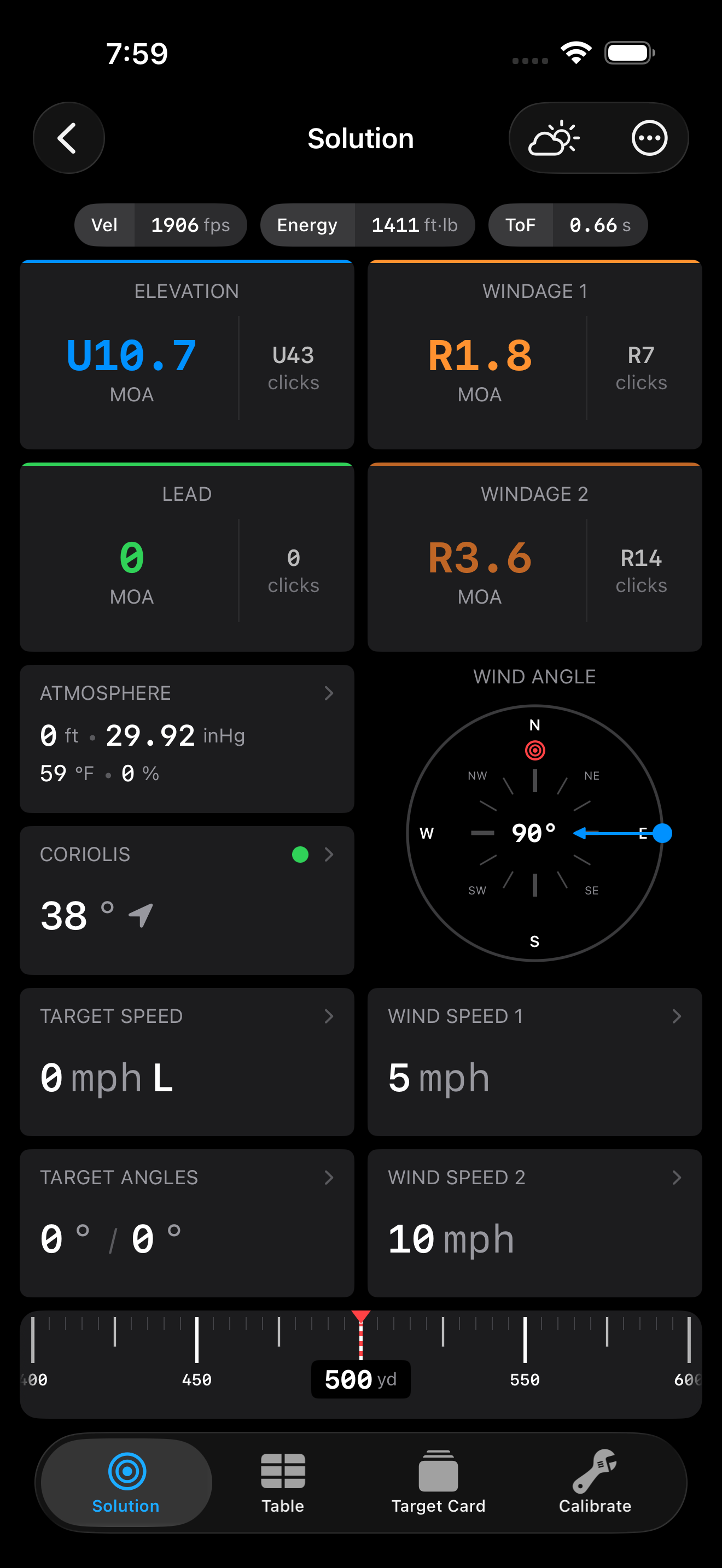Viewport: 722px width, 1568px height.
Task: Open the ToF time pill
Action: (568, 225)
